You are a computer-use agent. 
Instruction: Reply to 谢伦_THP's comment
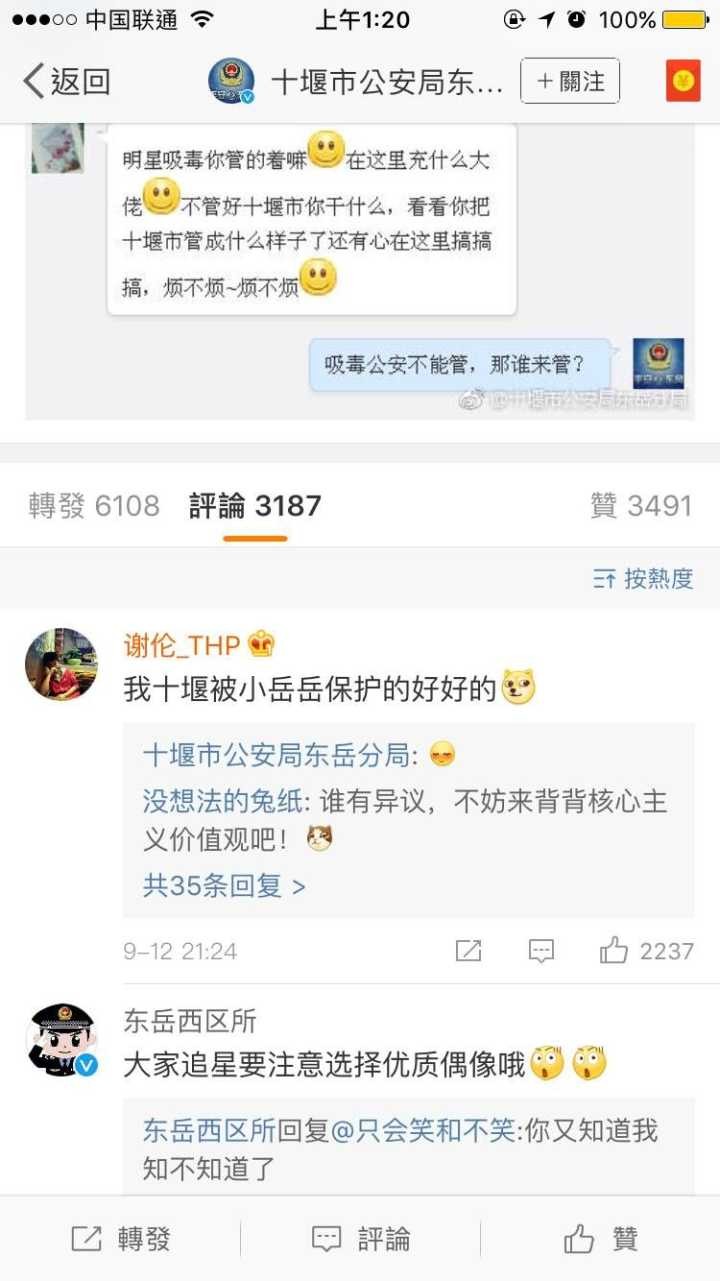click(x=541, y=951)
